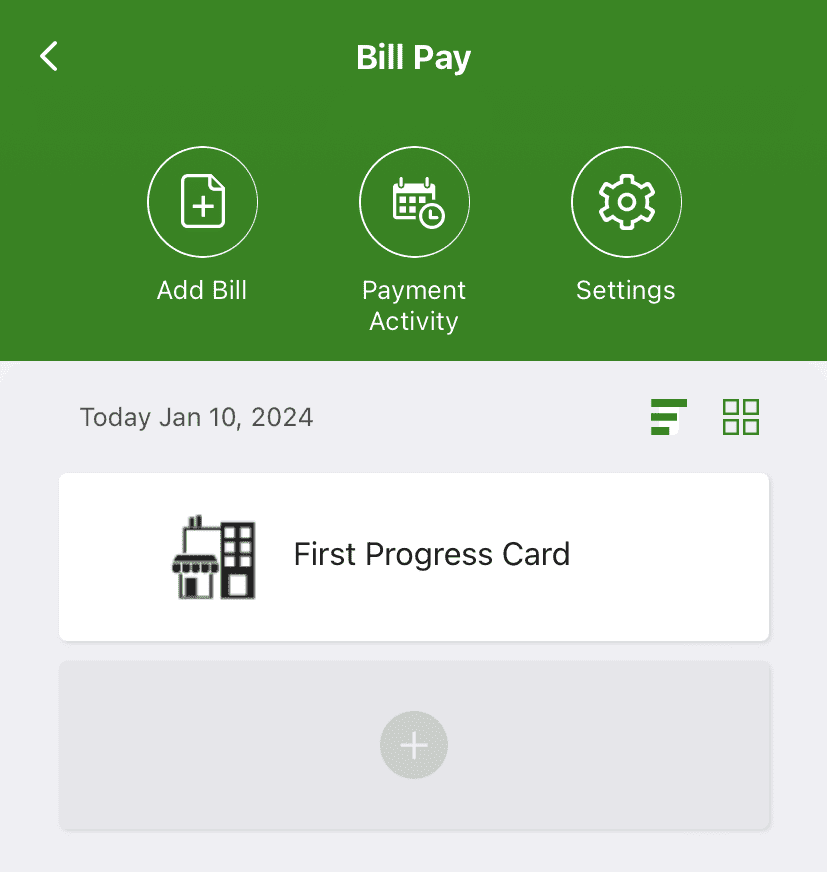The height and width of the screenshot is (872, 827).
Task: Open Payment Activity via calendar icon
Action: point(414,201)
